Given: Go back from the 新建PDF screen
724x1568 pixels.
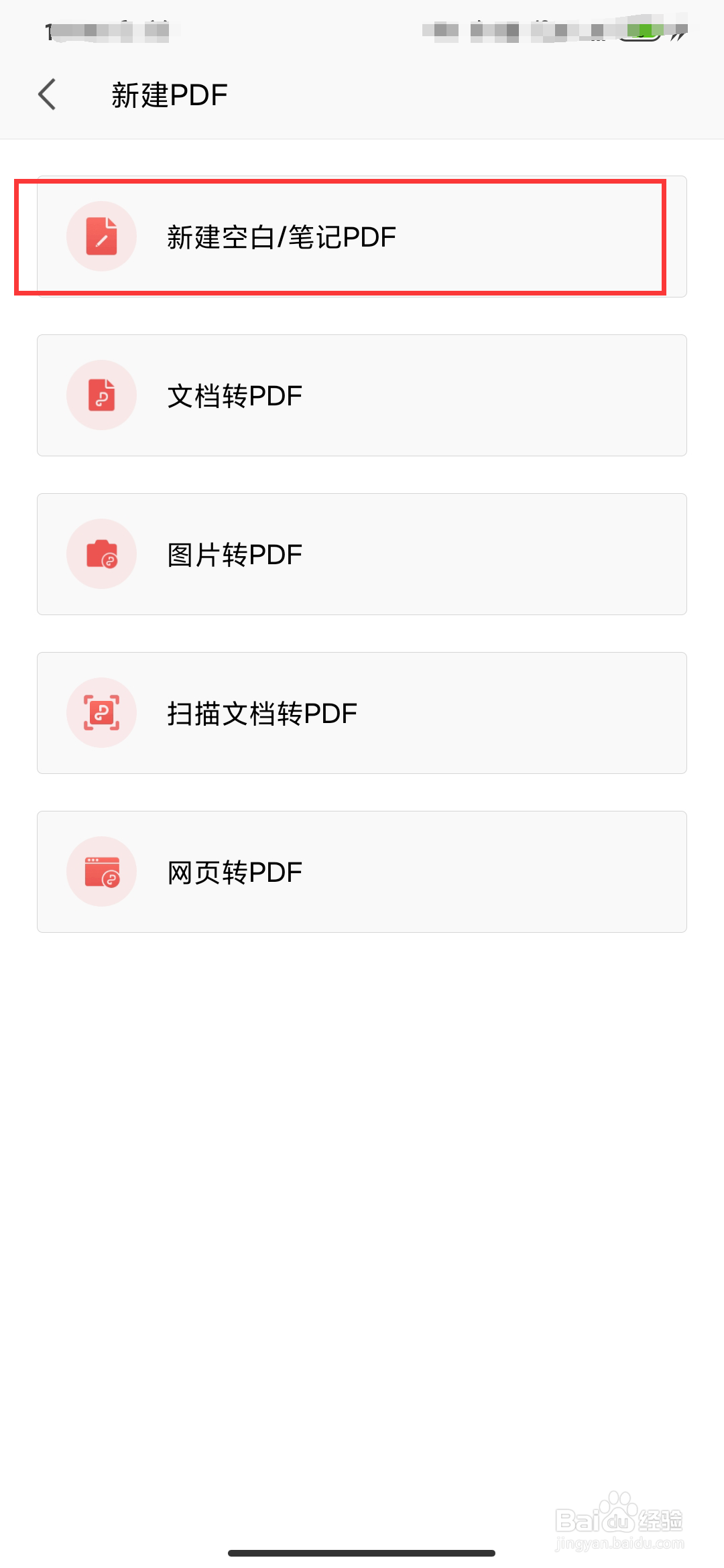Looking at the screenshot, I should pyautogui.click(x=47, y=94).
